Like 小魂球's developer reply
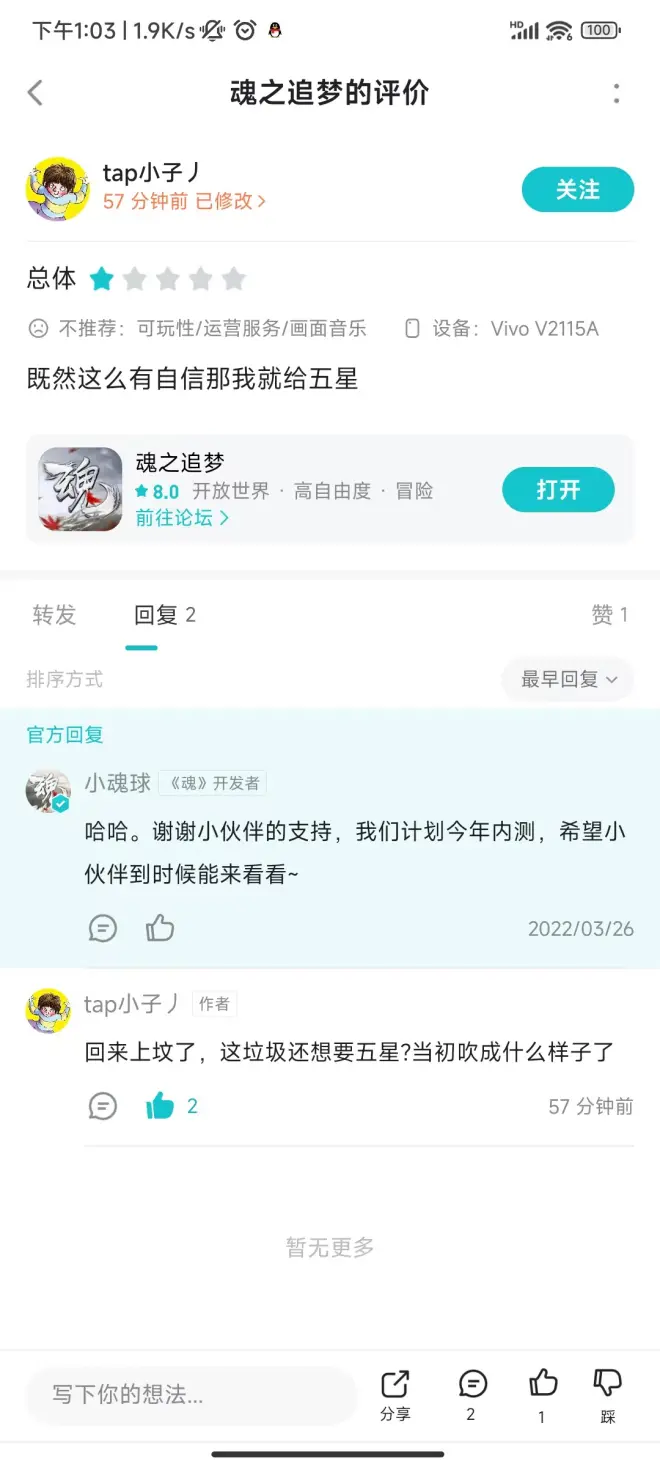The image size is (660, 1467). click(x=160, y=928)
